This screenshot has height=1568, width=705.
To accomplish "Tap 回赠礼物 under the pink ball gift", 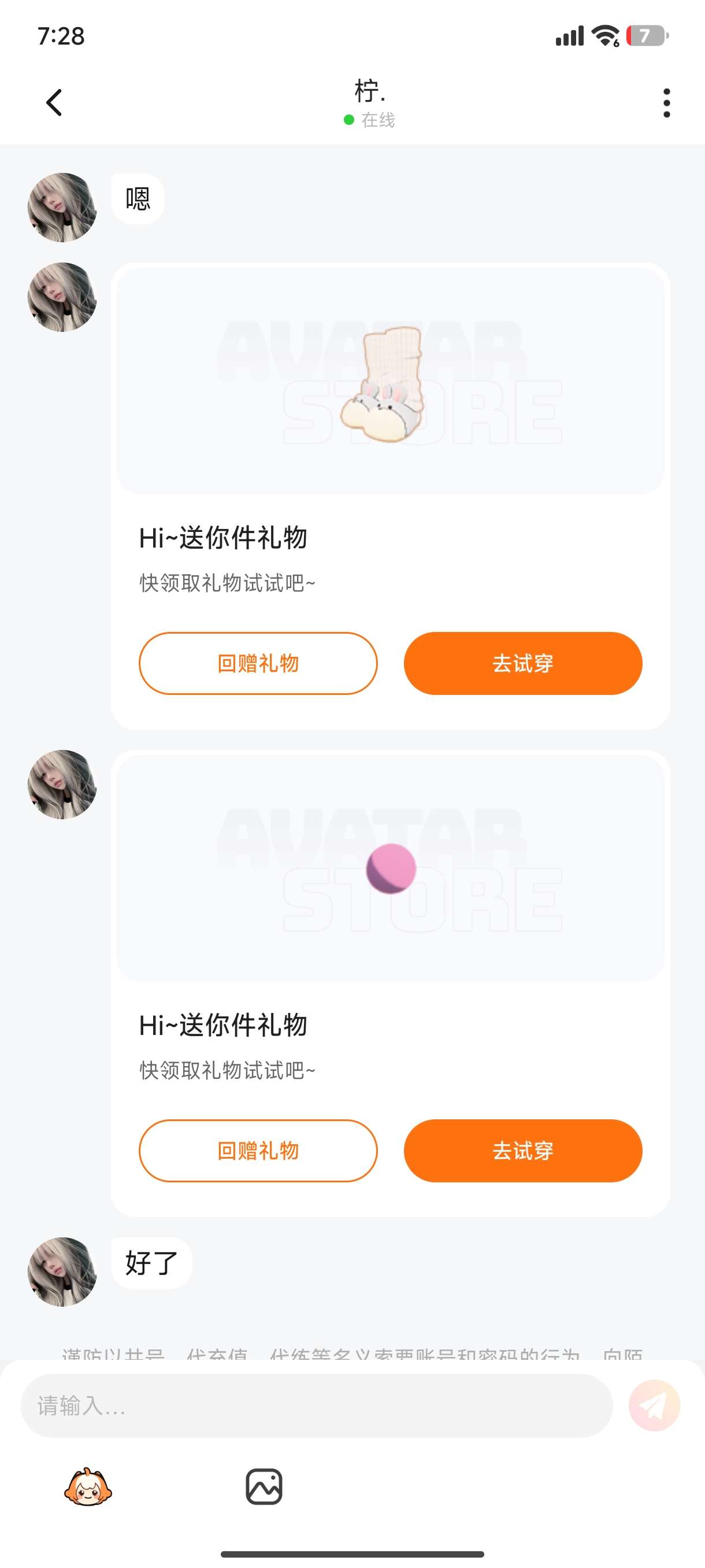I will point(258,1151).
